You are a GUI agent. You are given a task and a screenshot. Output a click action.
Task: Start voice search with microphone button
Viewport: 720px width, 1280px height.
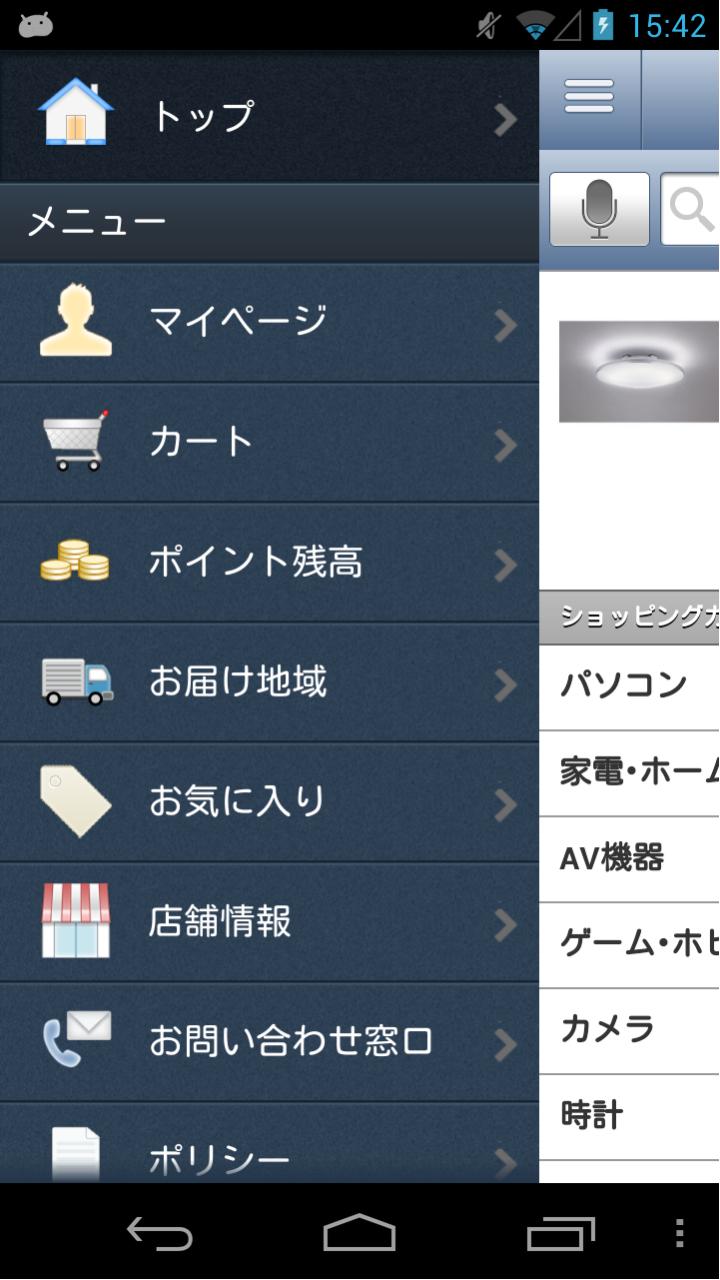tap(599, 209)
